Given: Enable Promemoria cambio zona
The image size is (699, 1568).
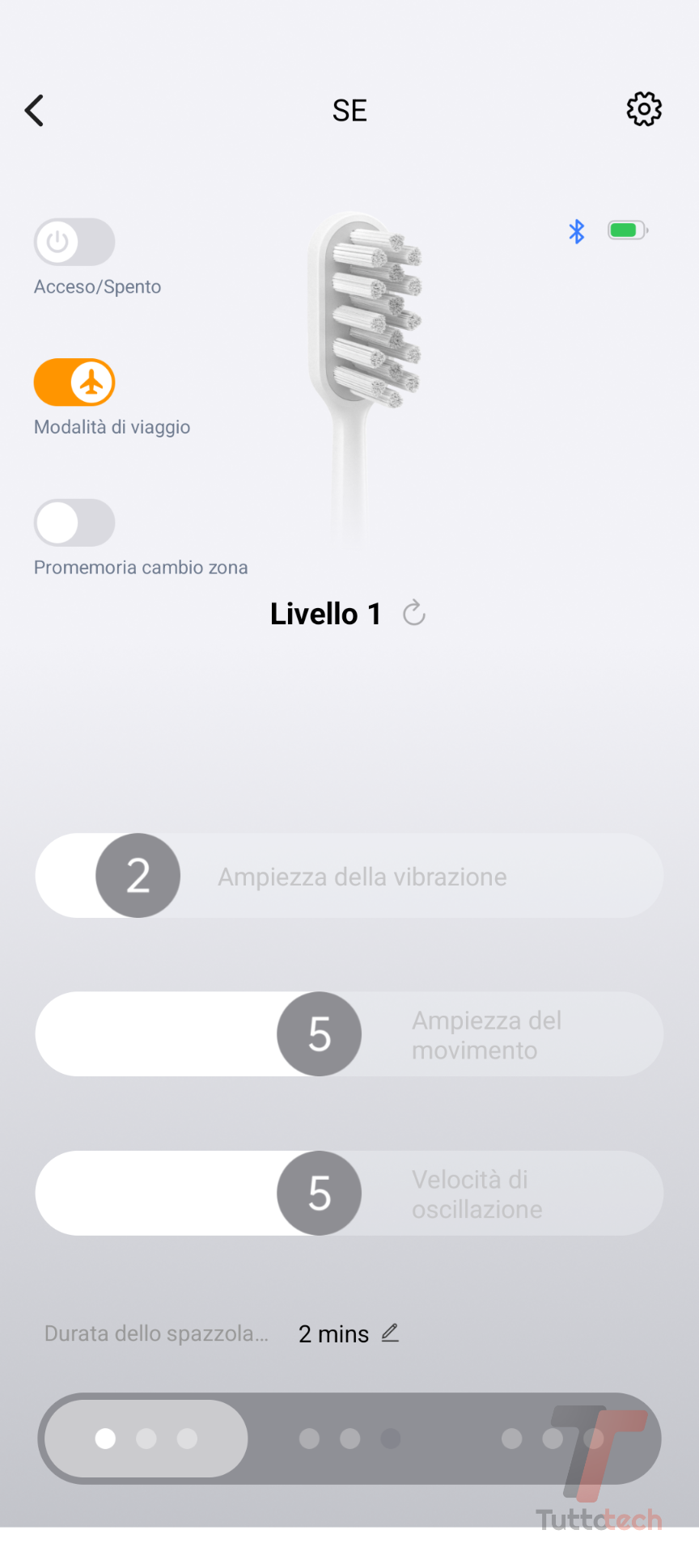Looking at the screenshot, I should tap(74, 523).
